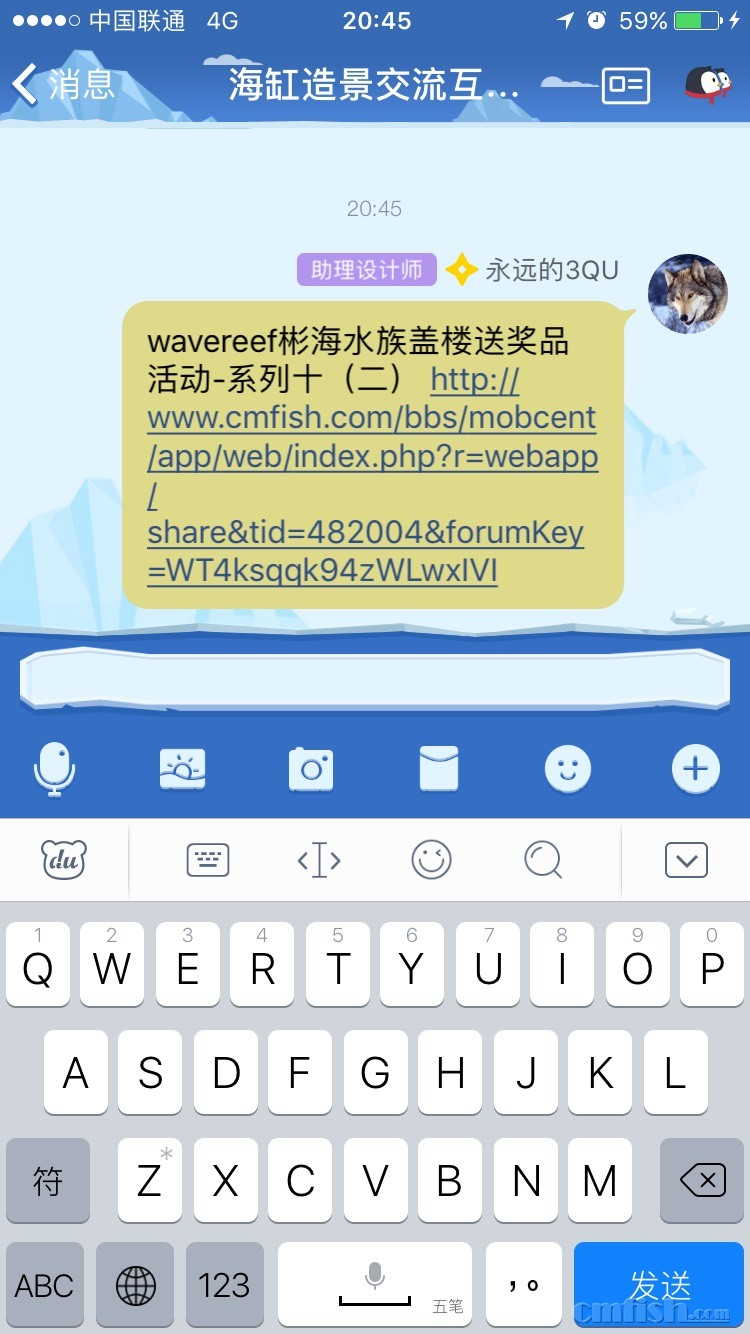Open group info via the penguin icon
The image size is (750, 1334).
click(x=708, y=85)
